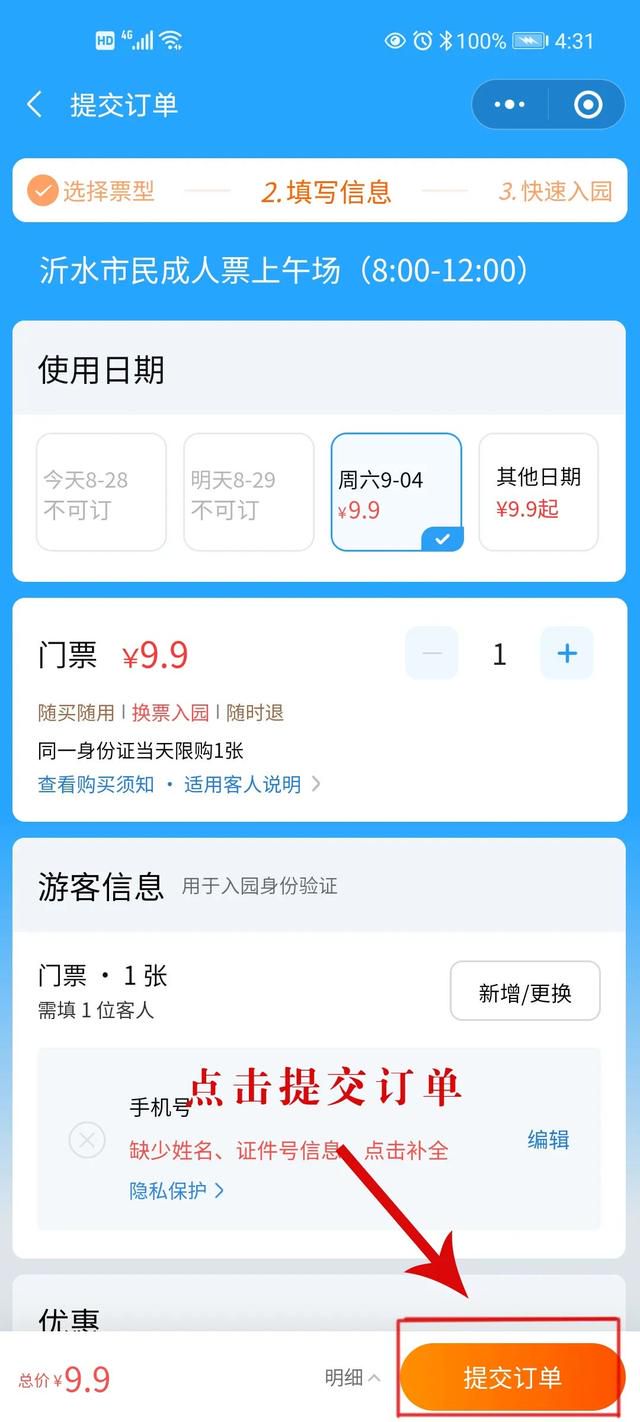Tap 新增/更换 to add or change visitor
This screenshot has width=640, height=1422.
coord(525,992)
